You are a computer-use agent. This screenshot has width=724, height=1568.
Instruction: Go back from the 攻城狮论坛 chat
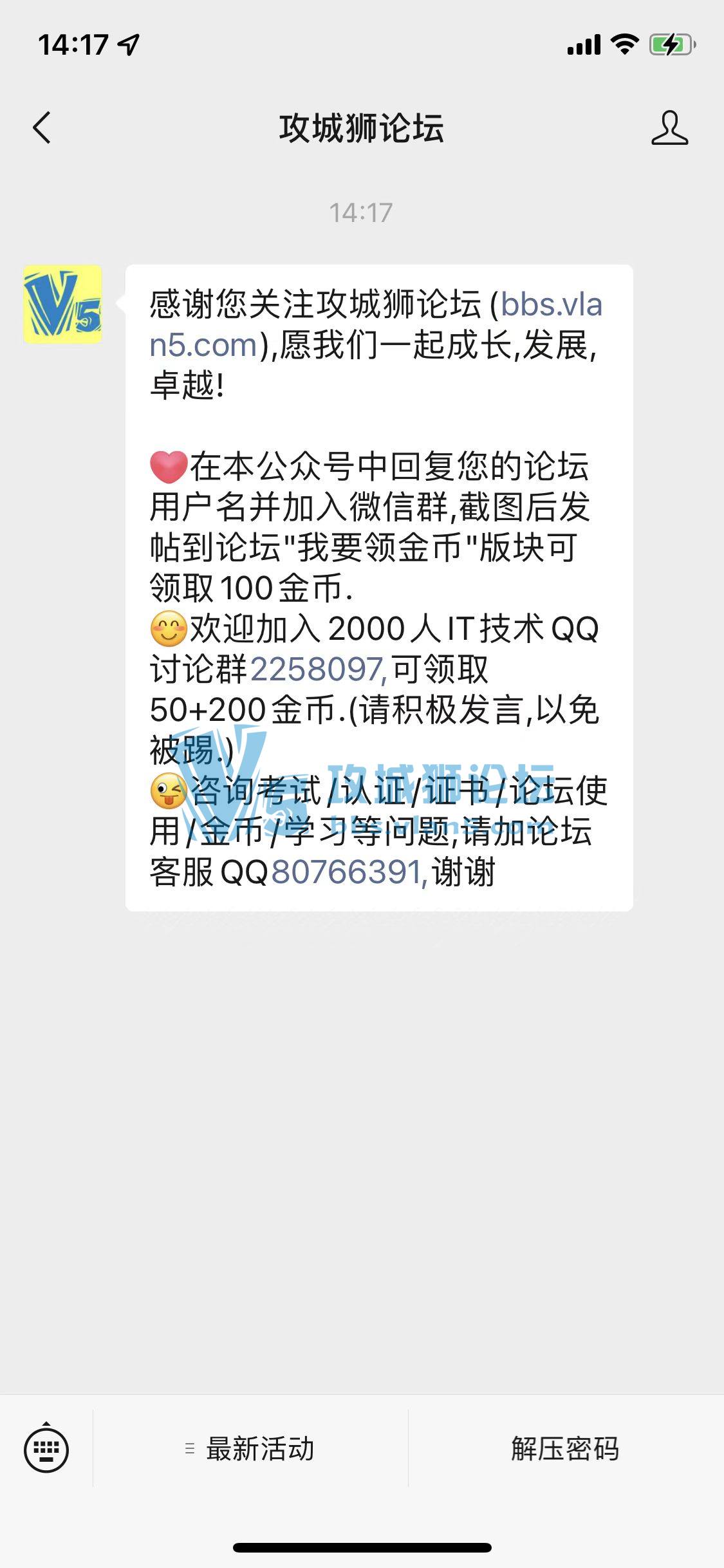pyautogui.click(x=42, y=127)
